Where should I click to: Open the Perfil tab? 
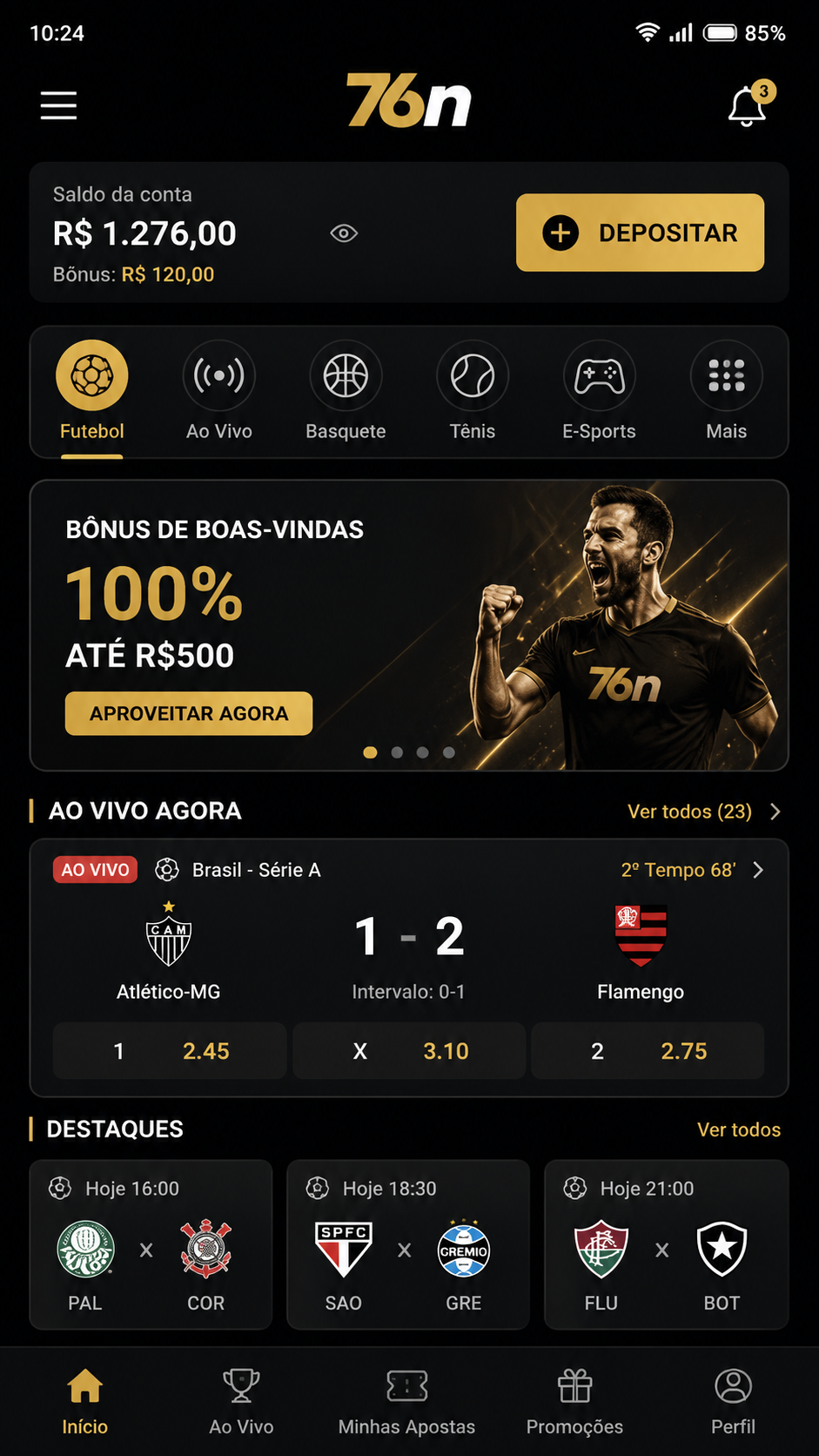[x=733, y=1402]
